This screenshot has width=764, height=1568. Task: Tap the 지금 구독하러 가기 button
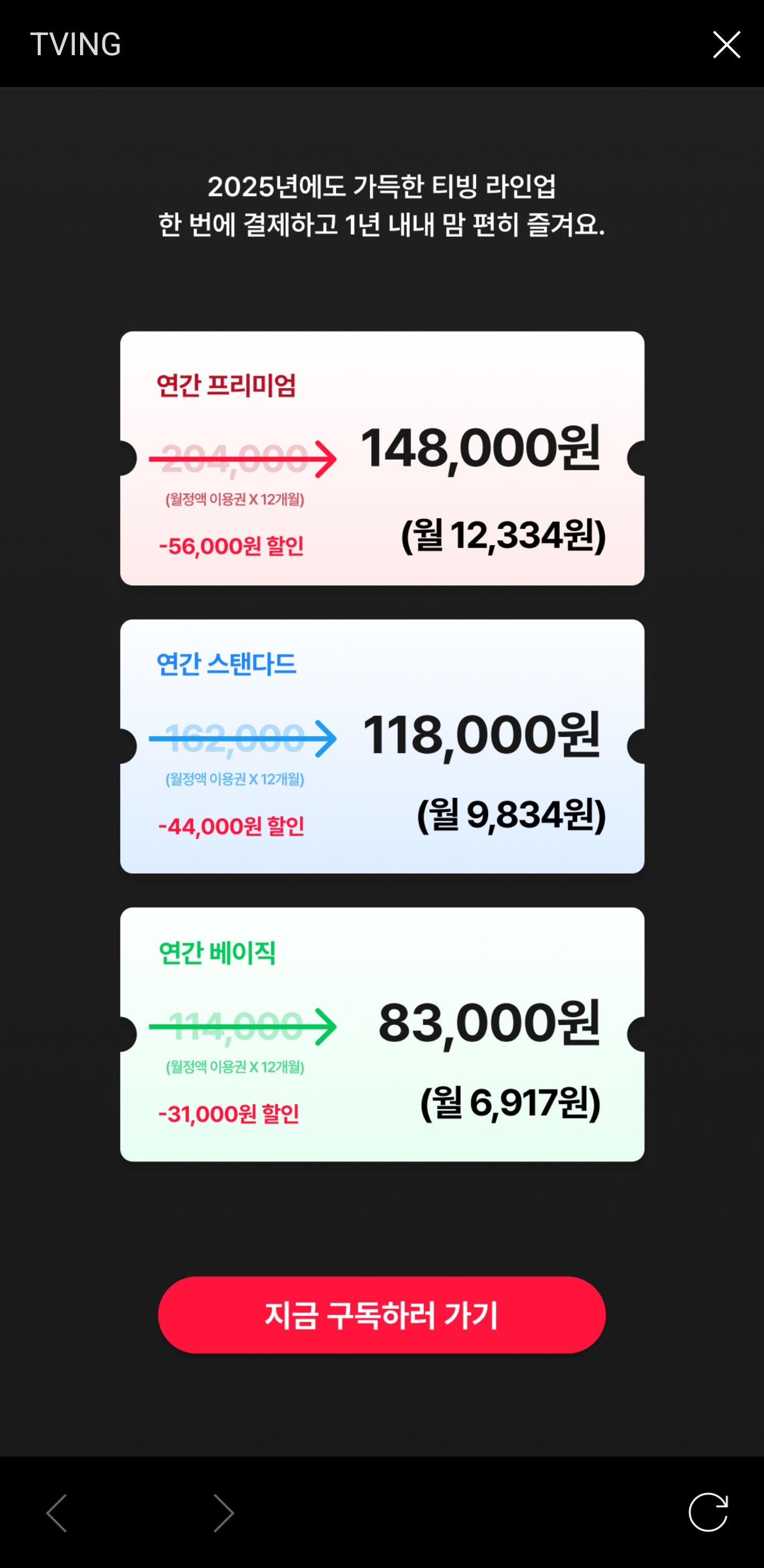tap(381, 1315)
